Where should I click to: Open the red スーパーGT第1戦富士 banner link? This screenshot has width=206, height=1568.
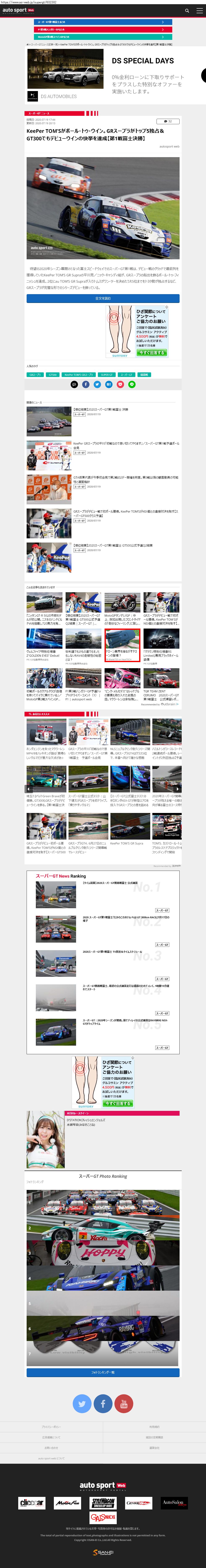[x=103, y=22]
